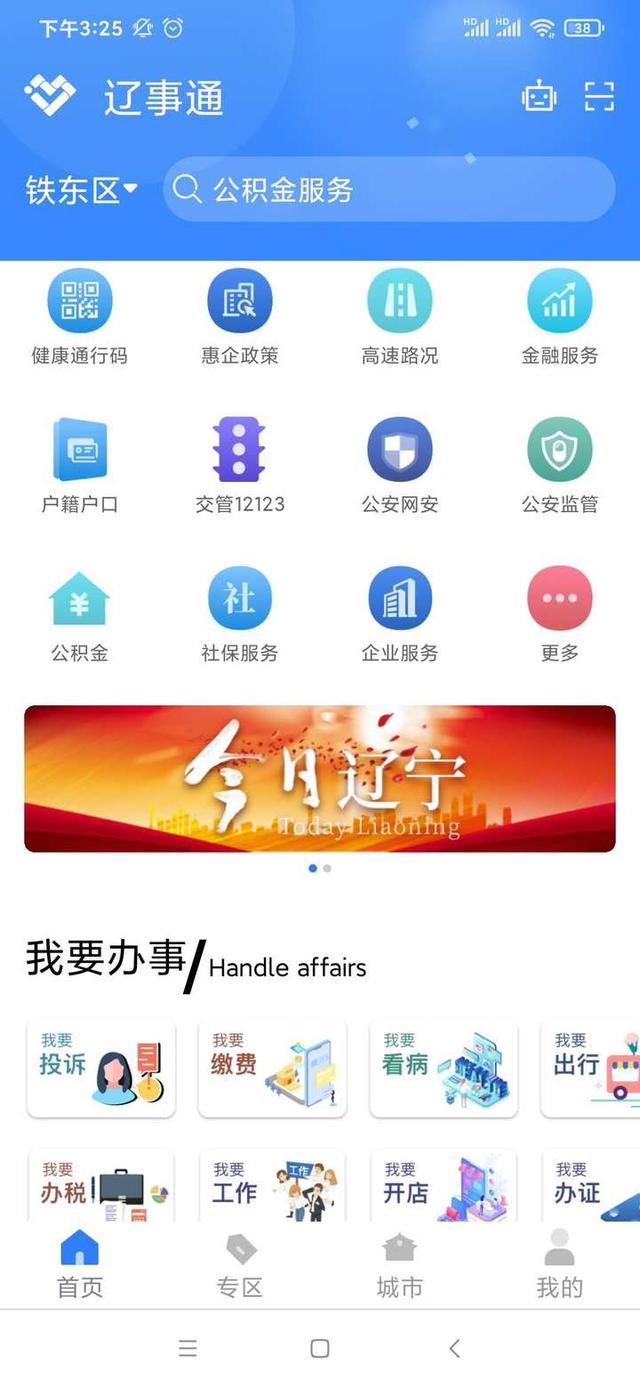Switch to the 专区 tab

pos(240,1265)
